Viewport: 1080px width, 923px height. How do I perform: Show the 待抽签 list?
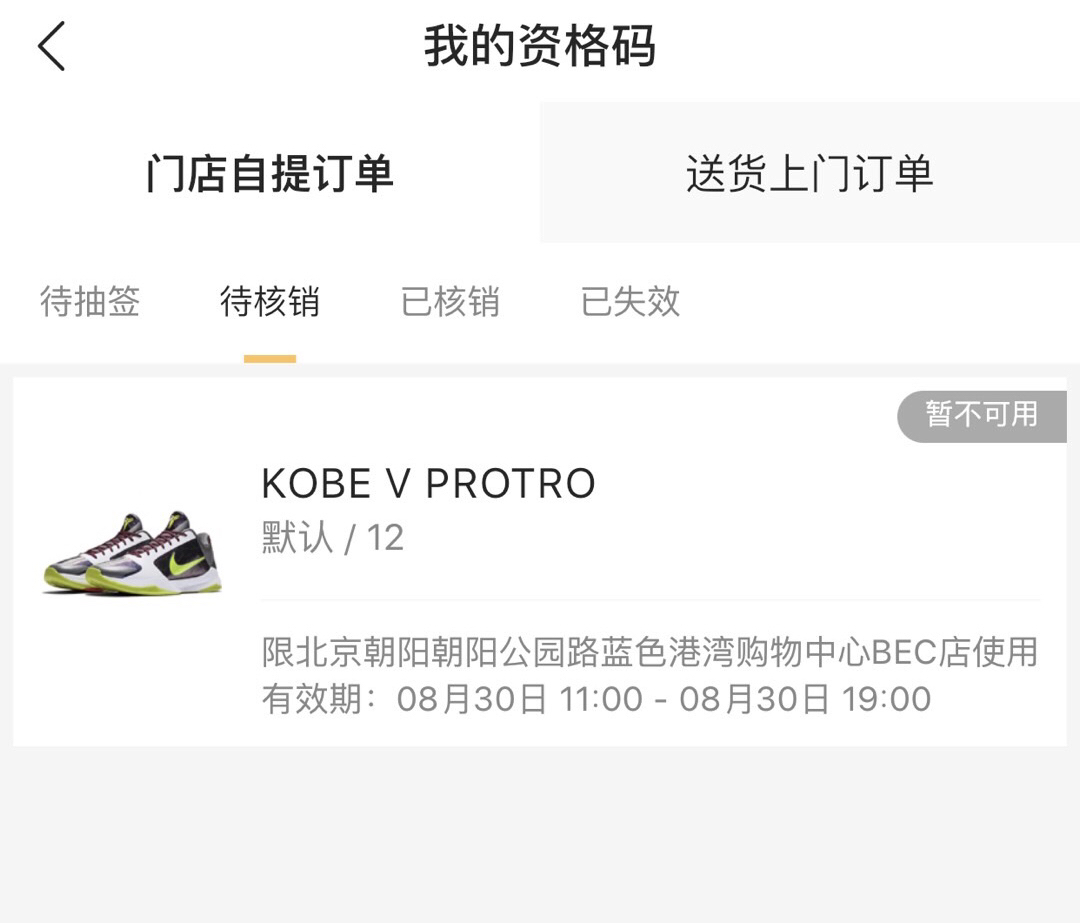tap(90, 301)
